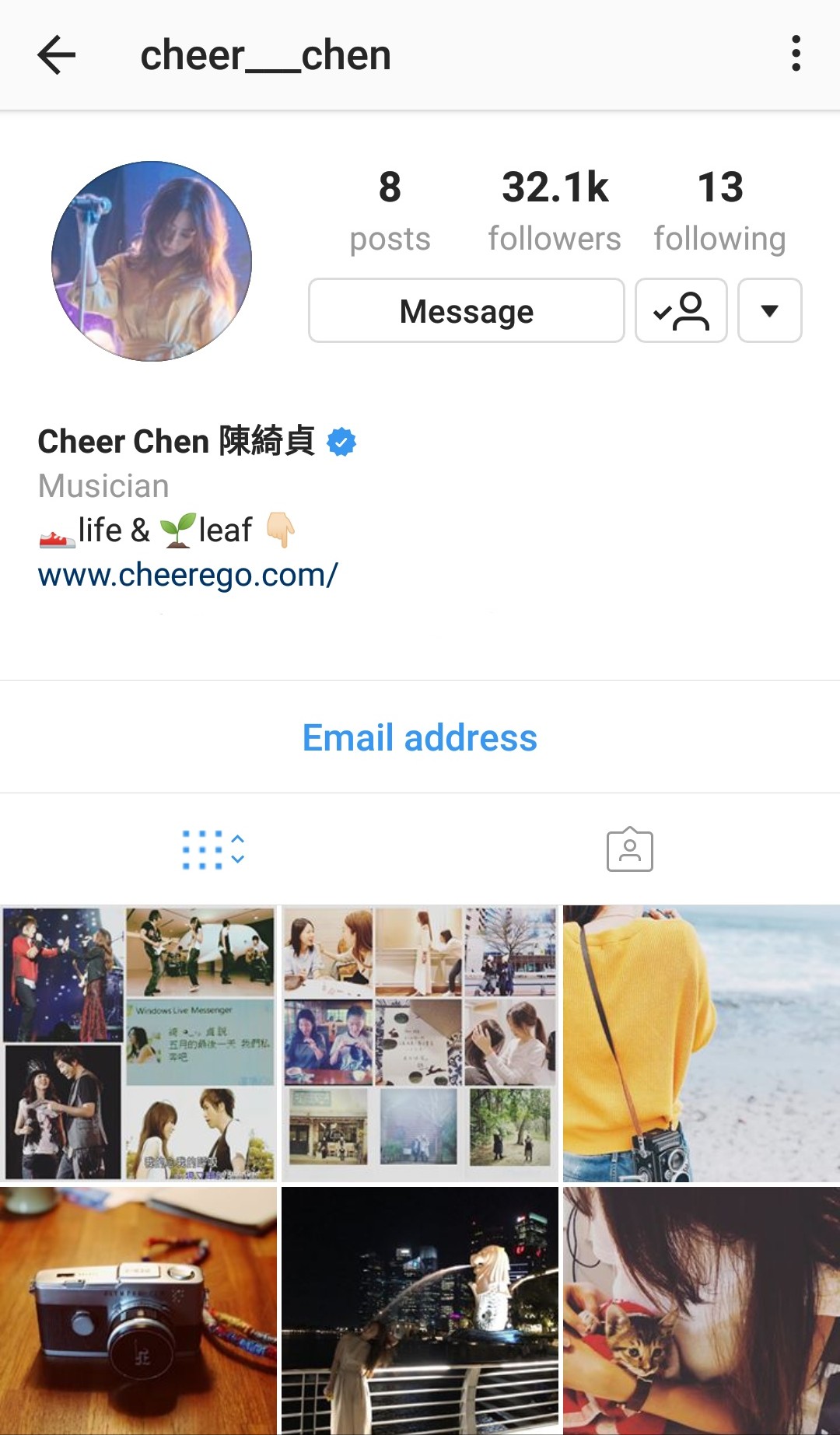Open the three-dot overflow menu
Screen dimensions: 840x1435
[795, 54]
